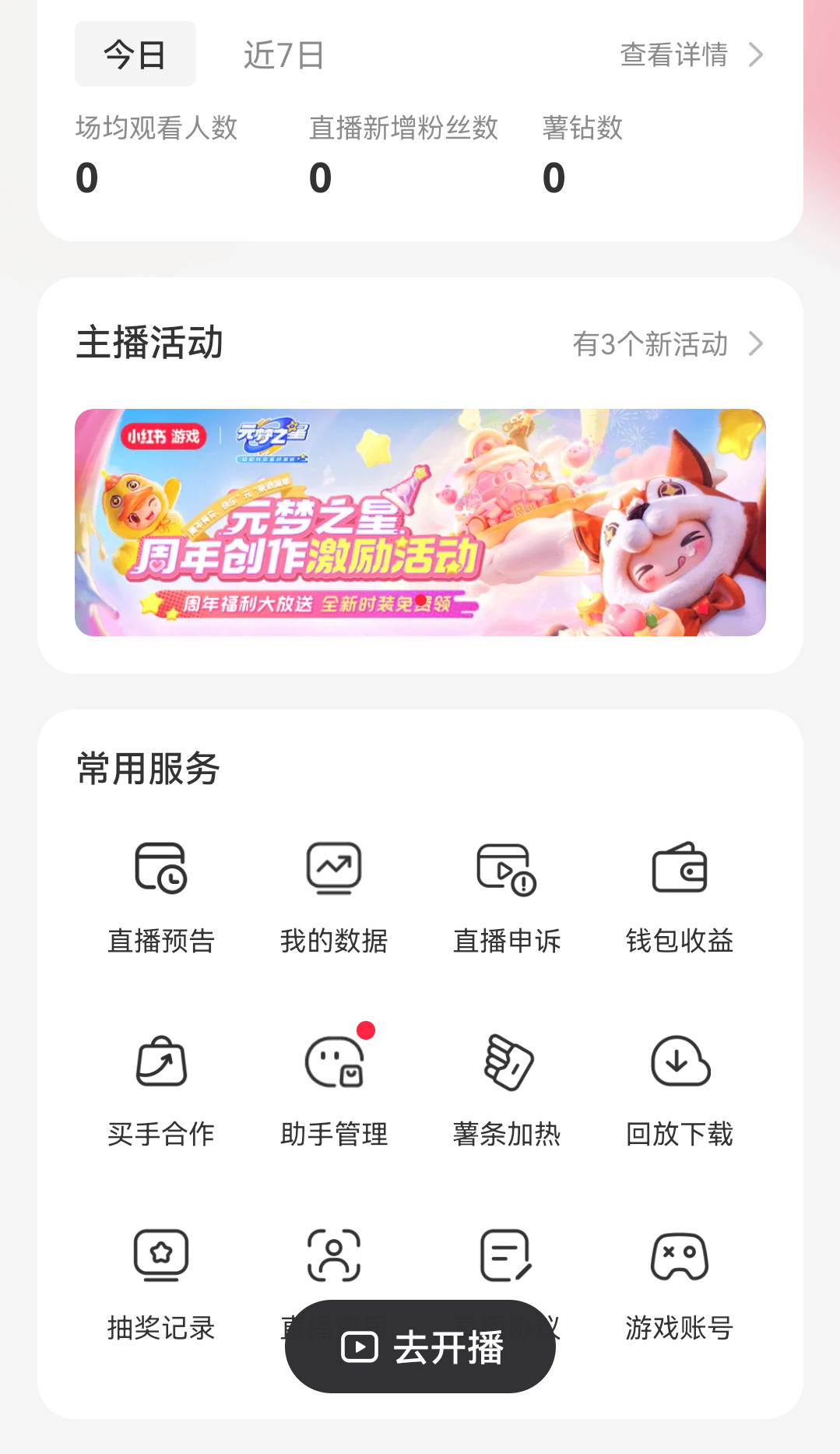The height and width of the screenshot is (1454, 840).
Task: Open the 买手合作 collaboration service
Action: click(x=160, y=1090)
